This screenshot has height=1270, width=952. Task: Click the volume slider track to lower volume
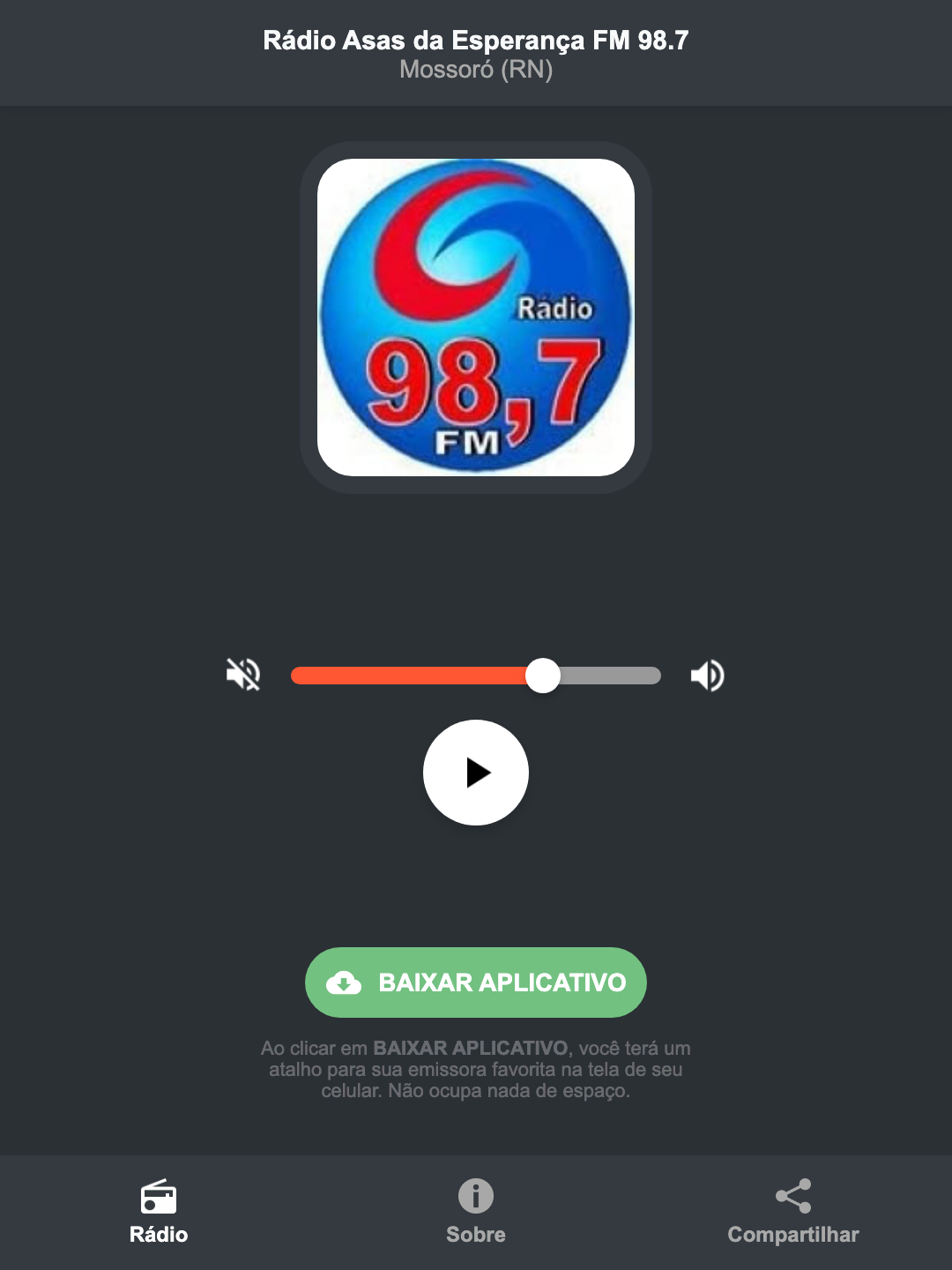[x=397, y=675]
